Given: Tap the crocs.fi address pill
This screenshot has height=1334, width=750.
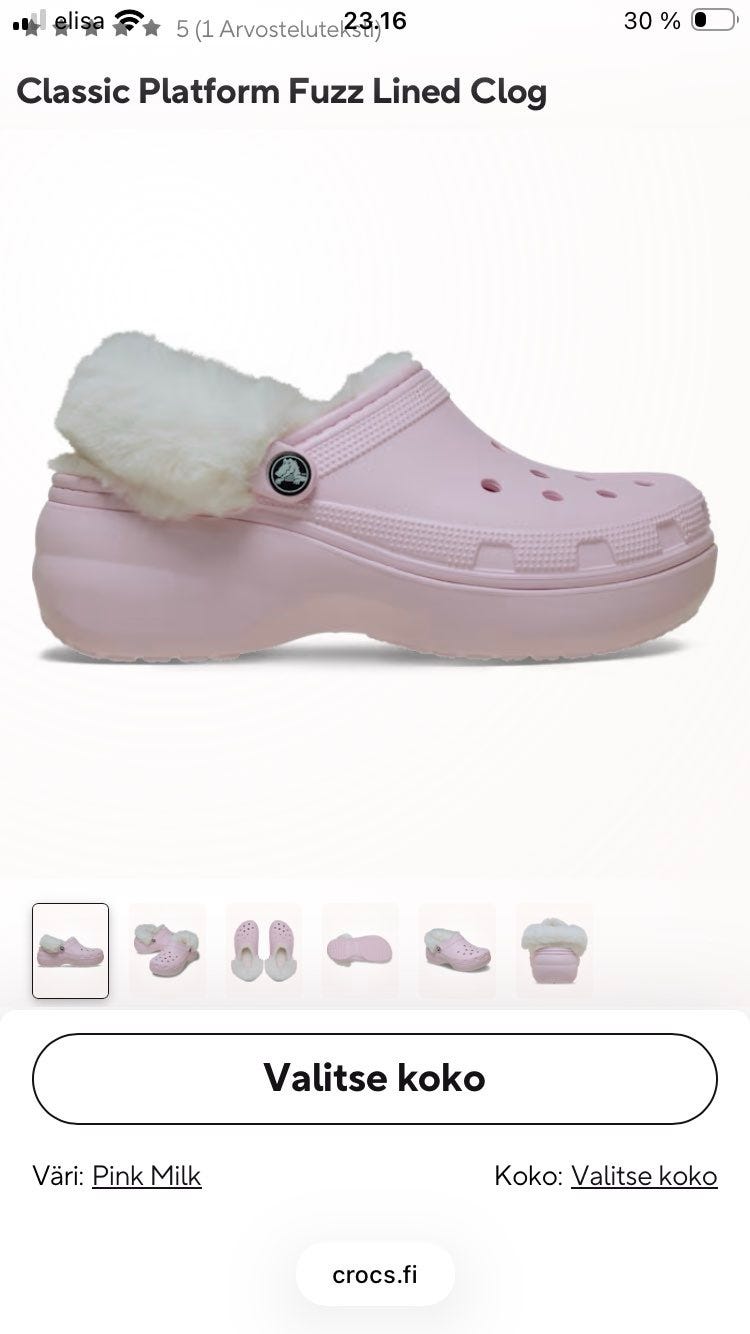Looking at the screenshot, I should pyautogui.click(x=375, y=1274).
